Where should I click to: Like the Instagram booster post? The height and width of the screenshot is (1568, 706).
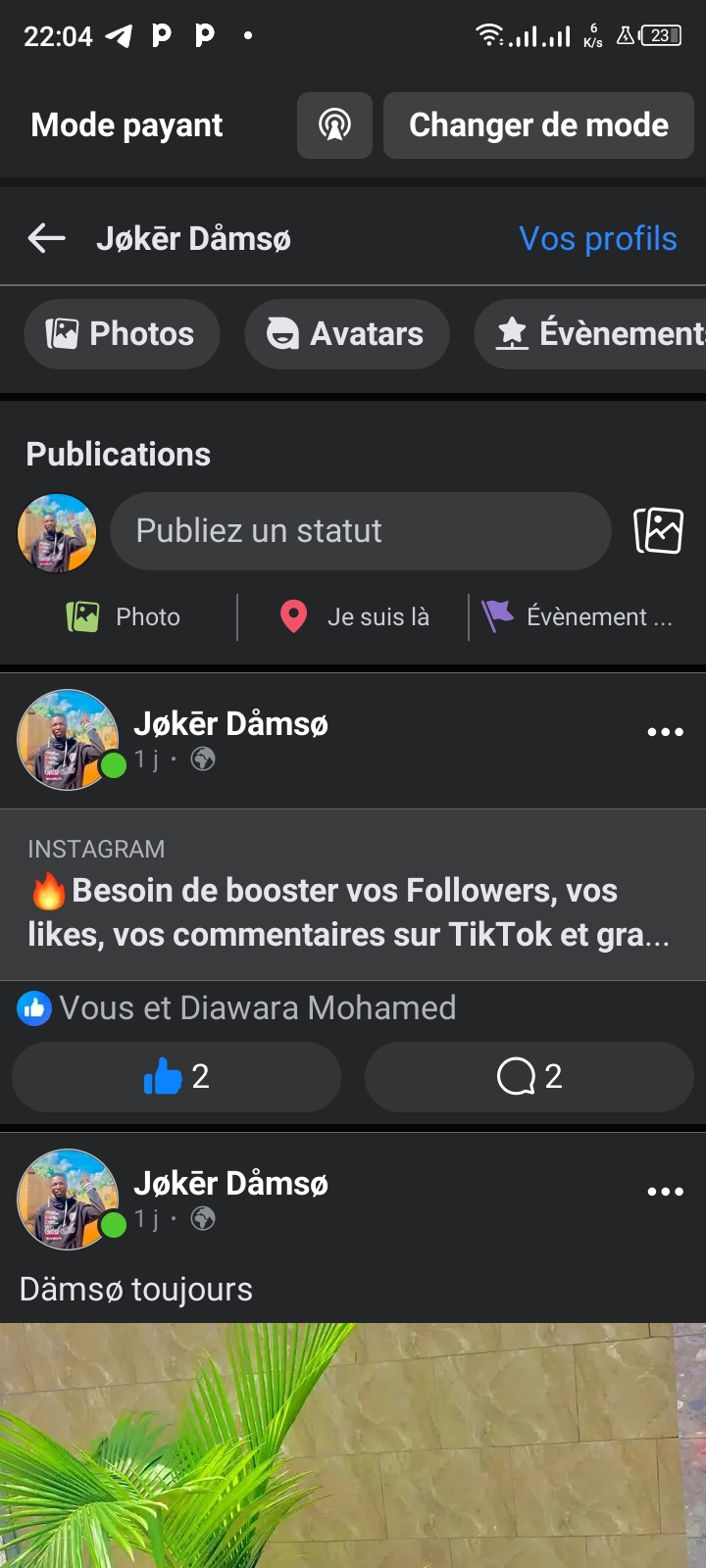pos(176,1076)
